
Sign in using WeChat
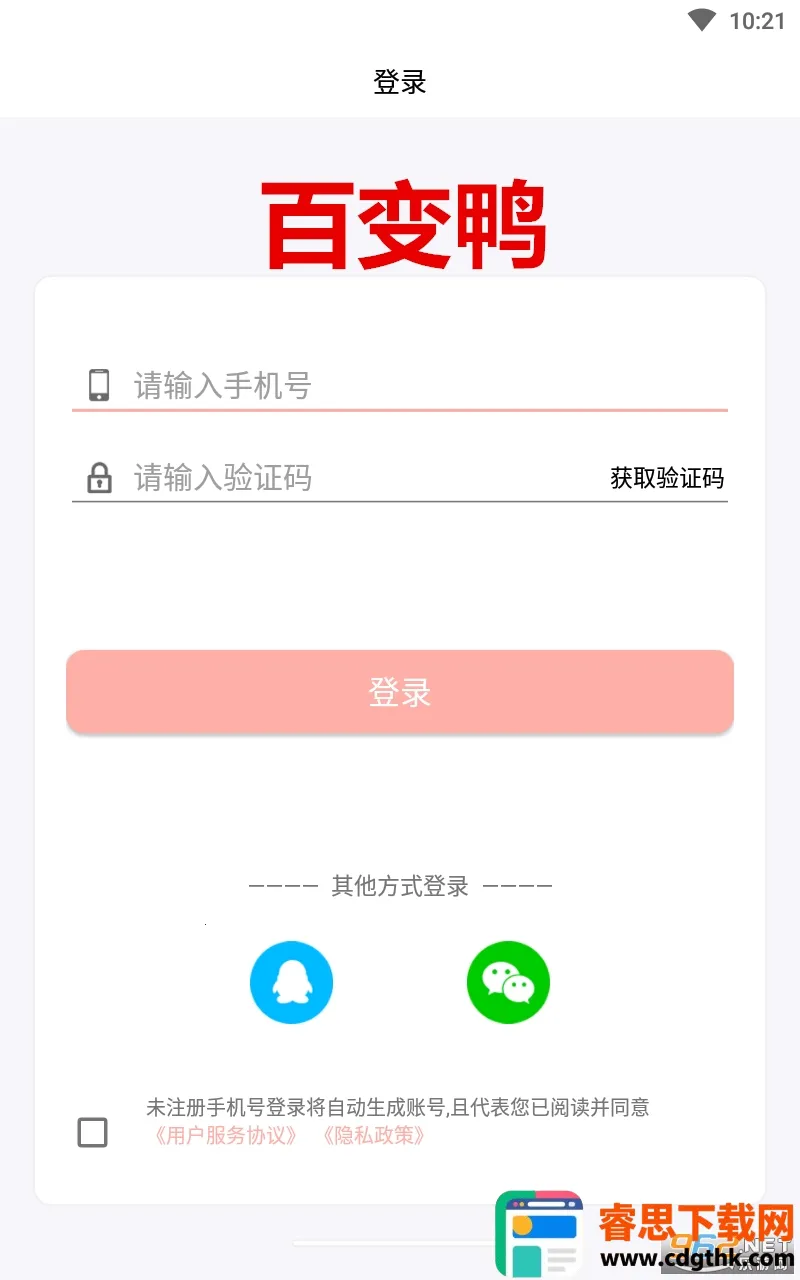pos(508,982)
